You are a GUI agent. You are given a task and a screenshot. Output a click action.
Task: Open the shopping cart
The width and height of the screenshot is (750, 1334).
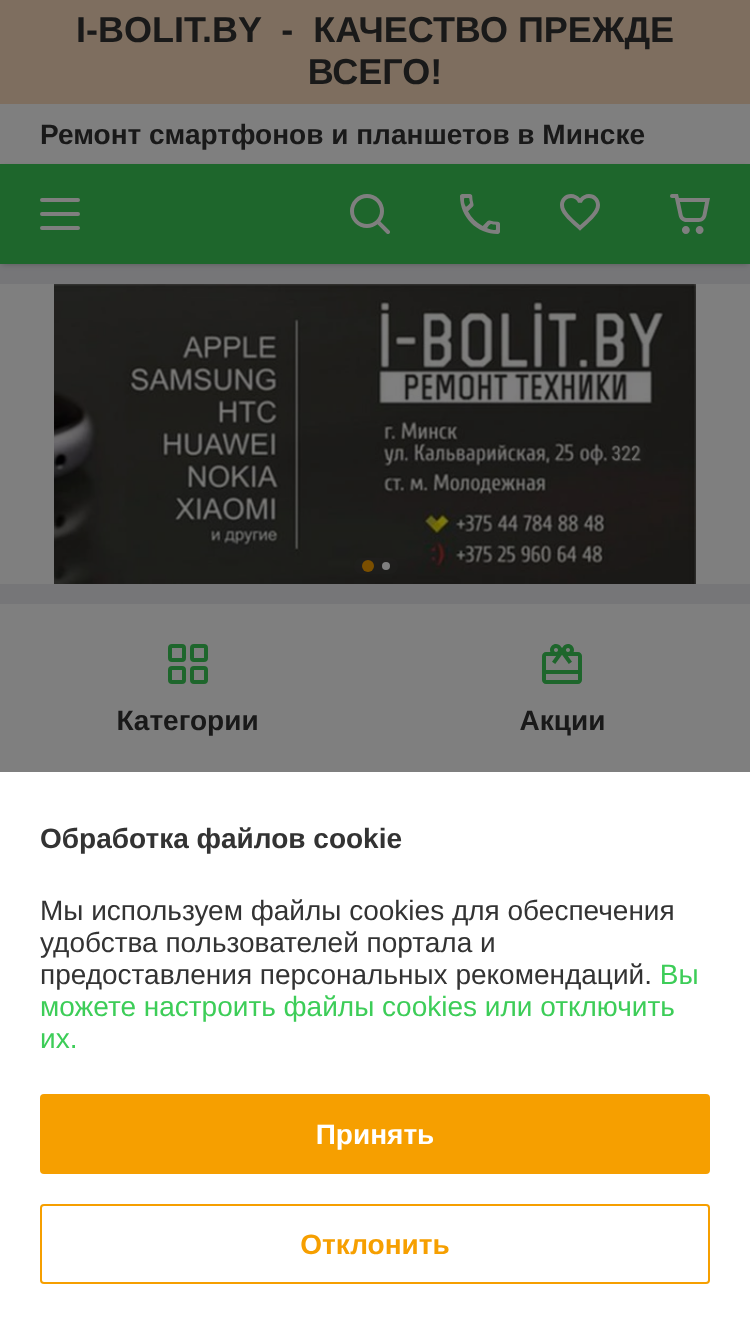point(689,214)
